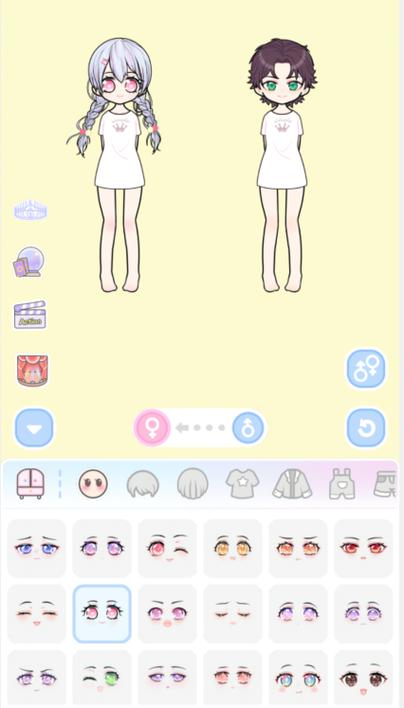The height and width of the screenshot is (708, 404).
Task: Switch to the overalls tab
Action: click(342, 484)
